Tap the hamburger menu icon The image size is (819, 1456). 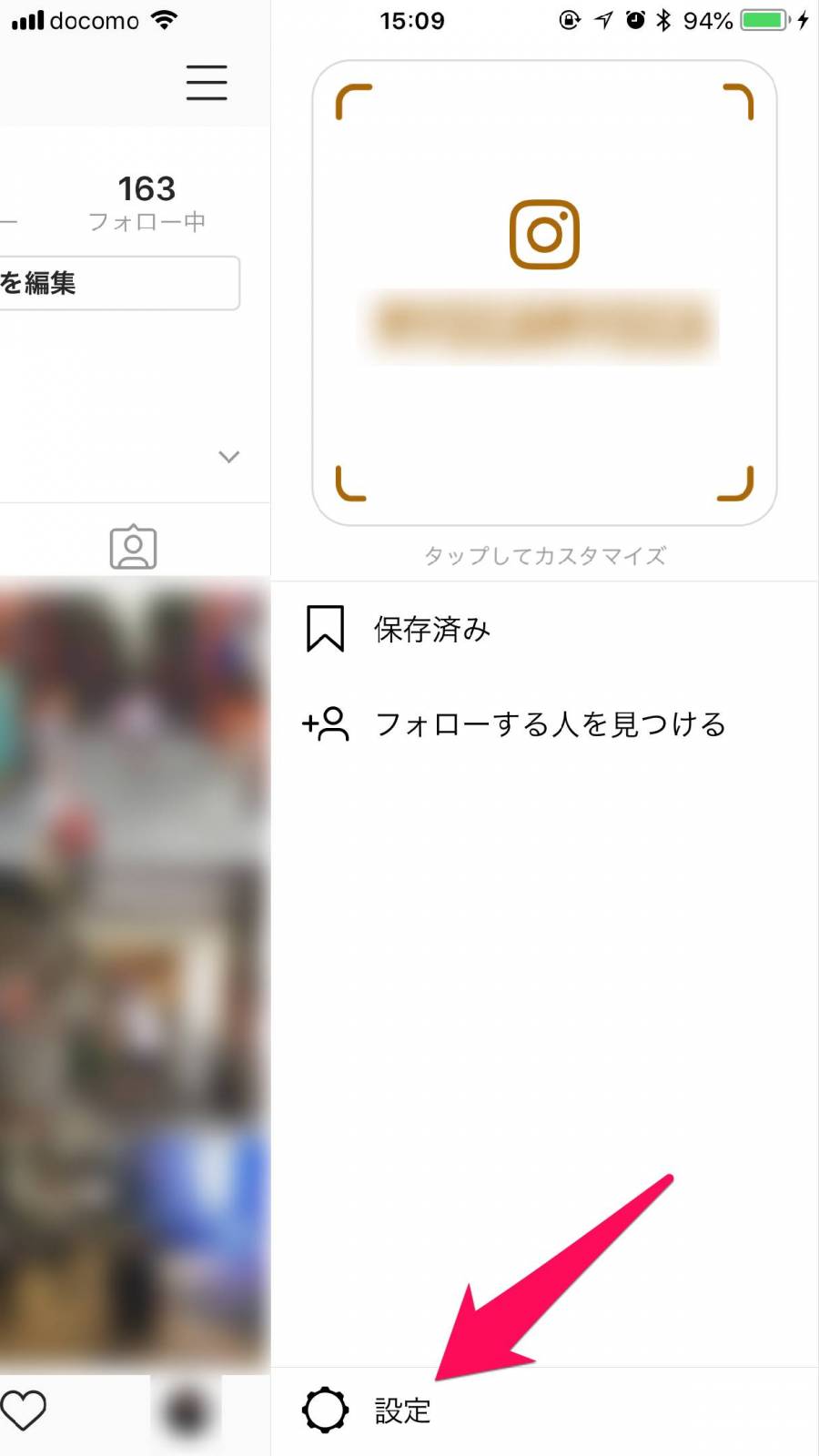tap(207, 82)
